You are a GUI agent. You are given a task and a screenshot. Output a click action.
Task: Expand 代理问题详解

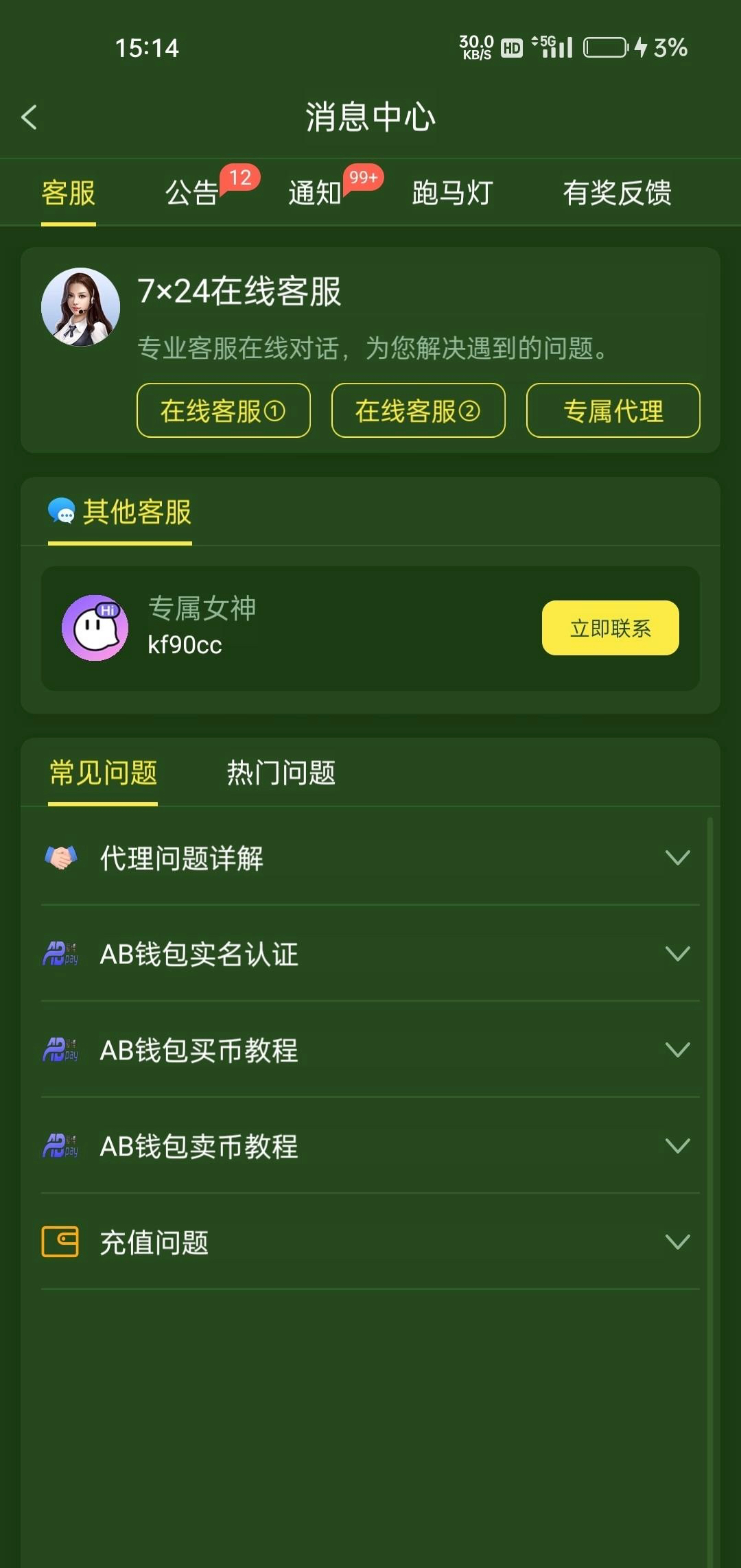click(370, 858)
